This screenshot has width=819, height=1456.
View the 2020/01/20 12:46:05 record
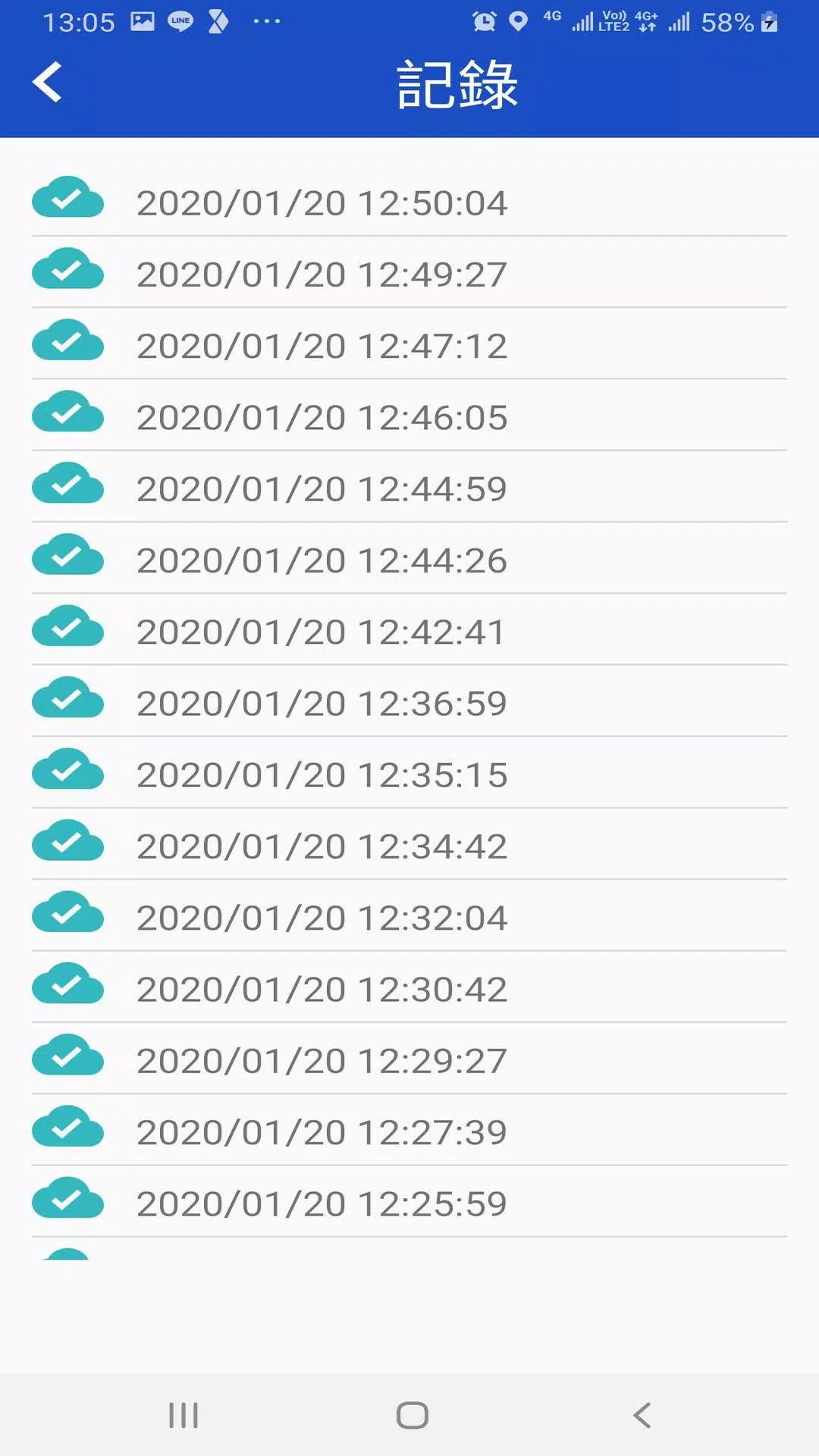(409, 416)
